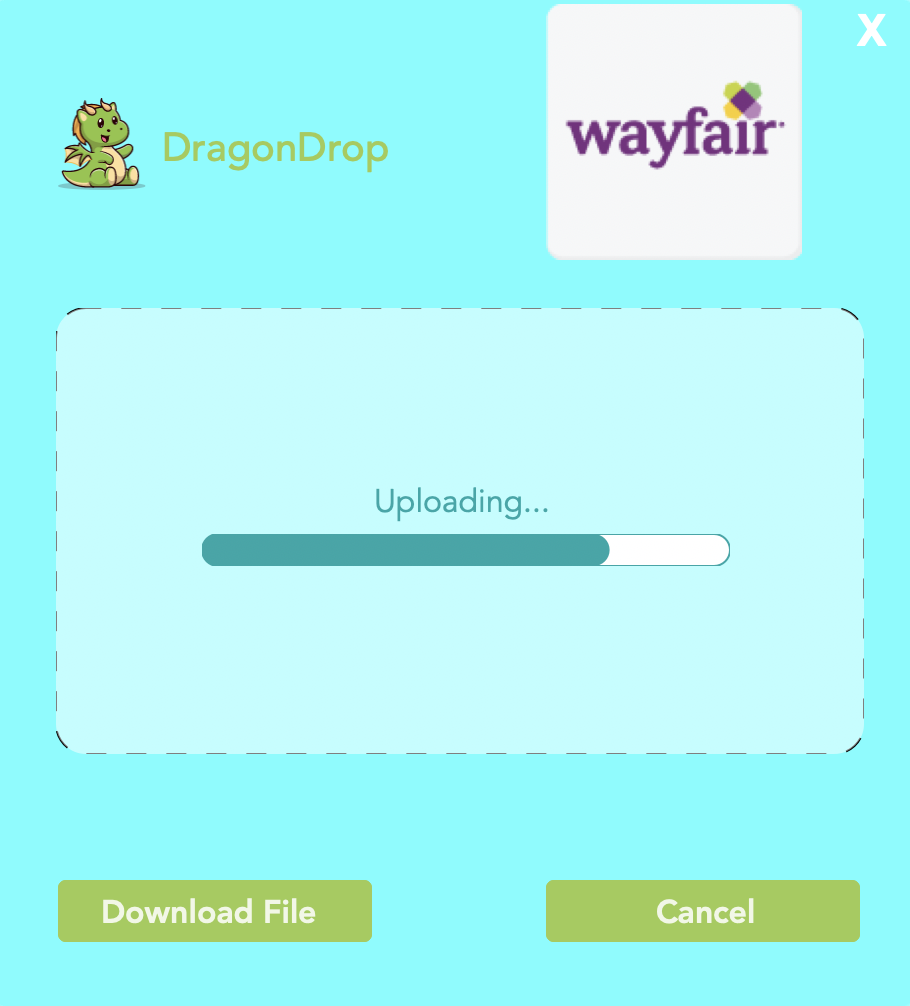Tap the Download File button
Screen dimensions: 910x1006
pyautogui.click(x=214, y=911)
